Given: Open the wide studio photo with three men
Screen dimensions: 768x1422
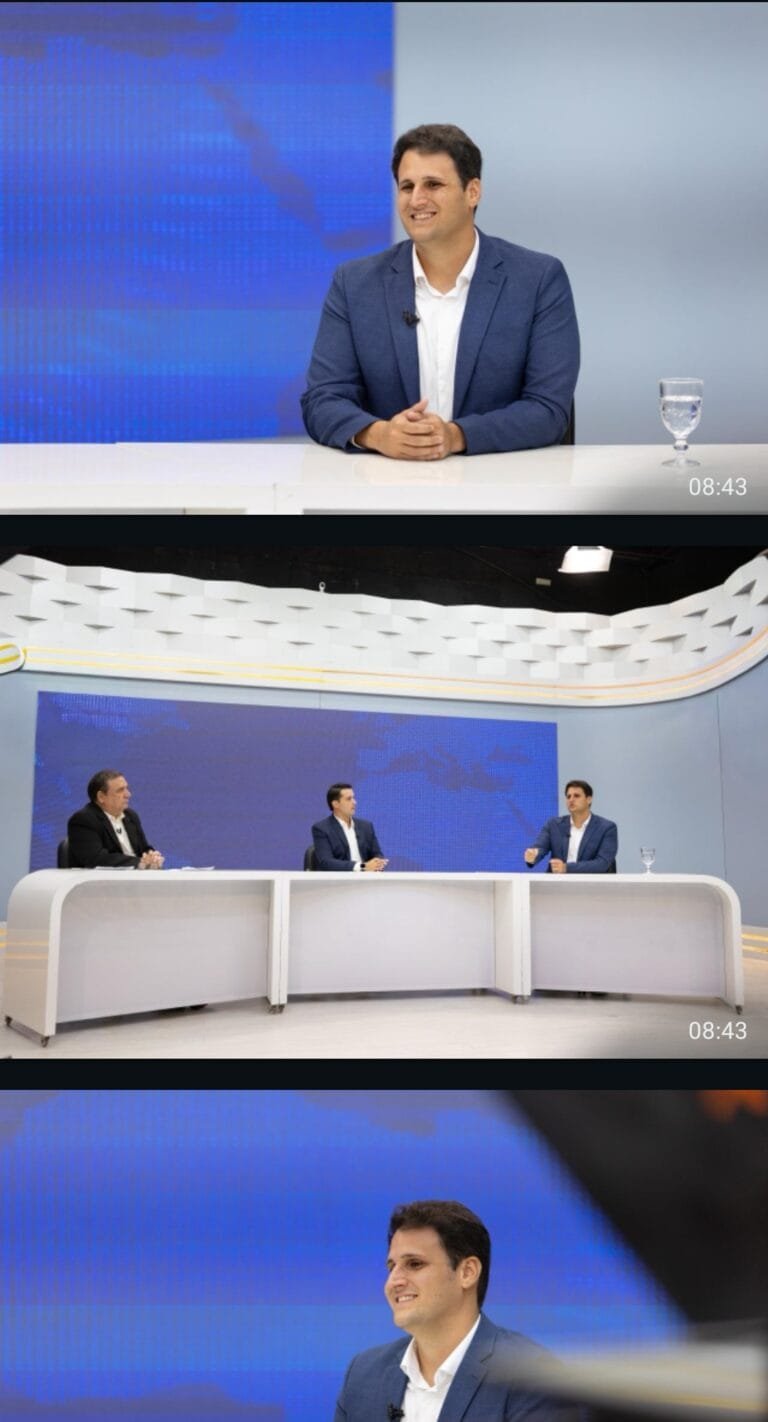Looking at the screenshot, I should pyautogui.click(x=384, y=802).
